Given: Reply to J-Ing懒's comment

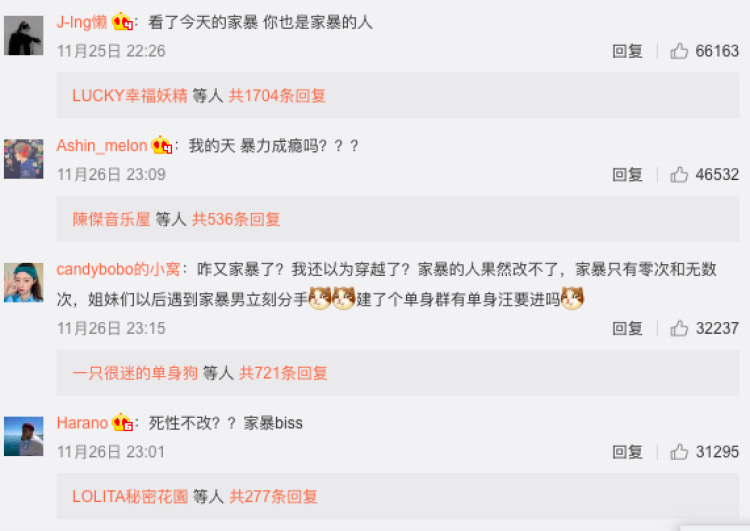Looking at the screenshot, I should coord(627,51).
